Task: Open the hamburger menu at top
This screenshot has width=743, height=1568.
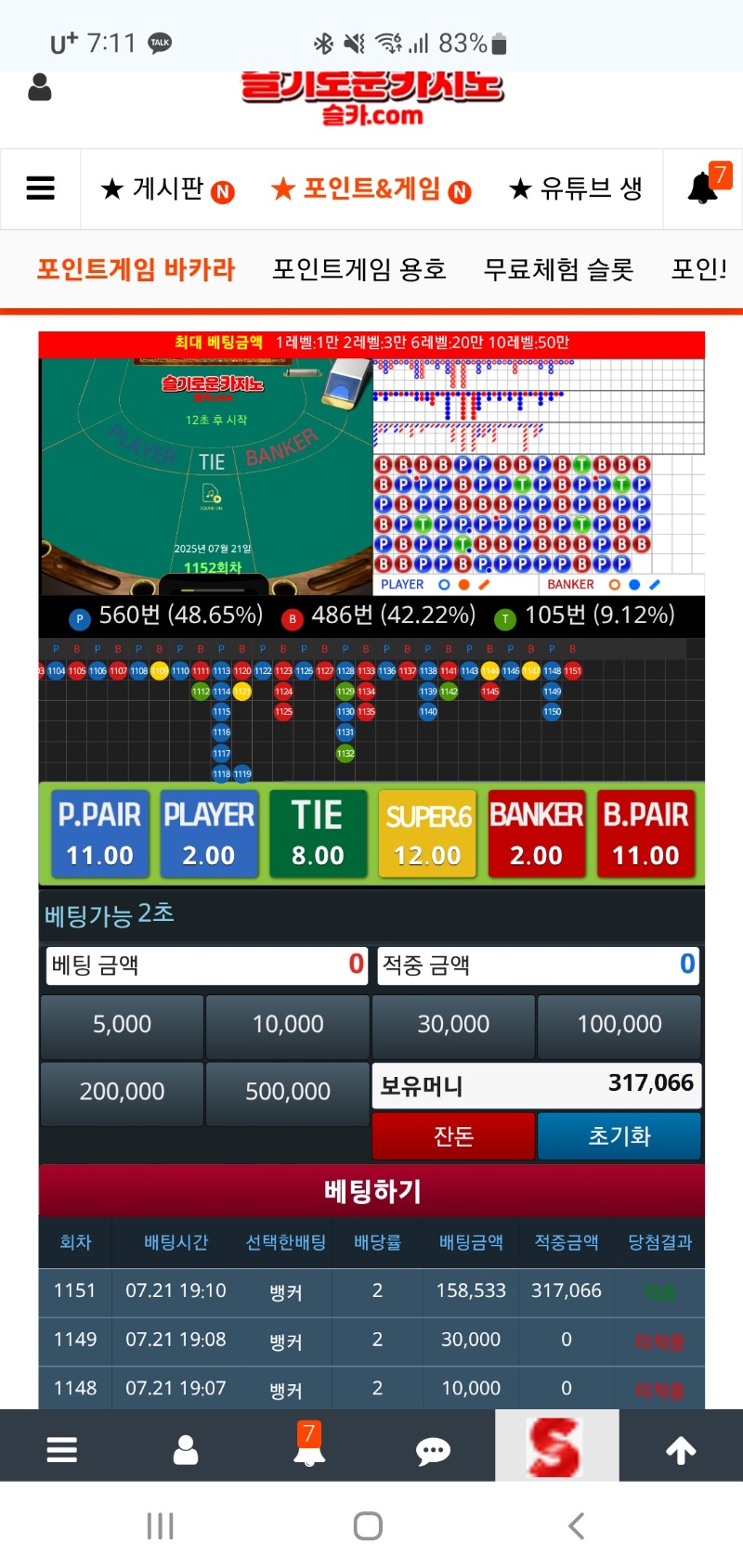Action: 40,188
